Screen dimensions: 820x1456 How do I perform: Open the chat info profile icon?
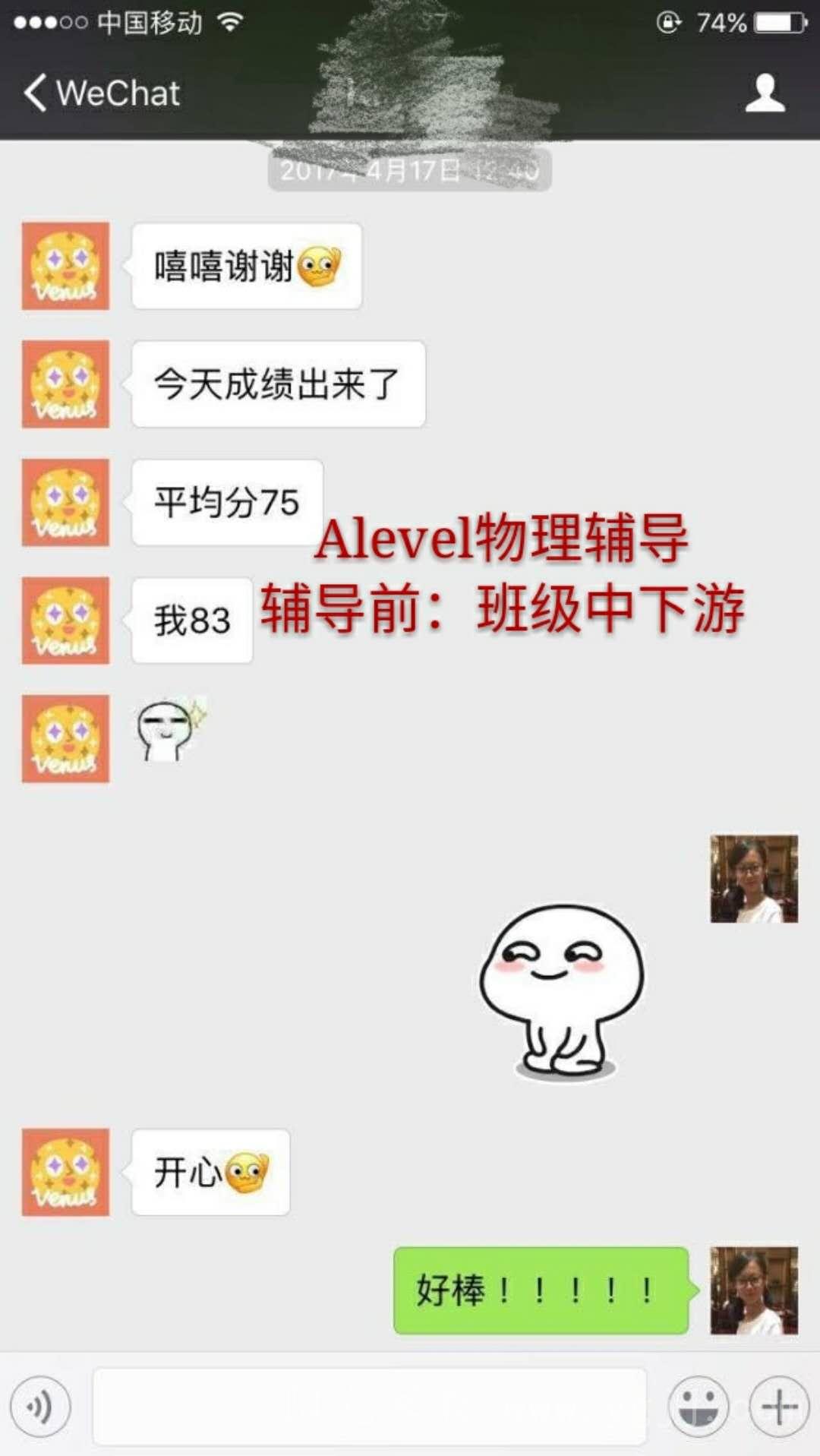click(765, 93)
